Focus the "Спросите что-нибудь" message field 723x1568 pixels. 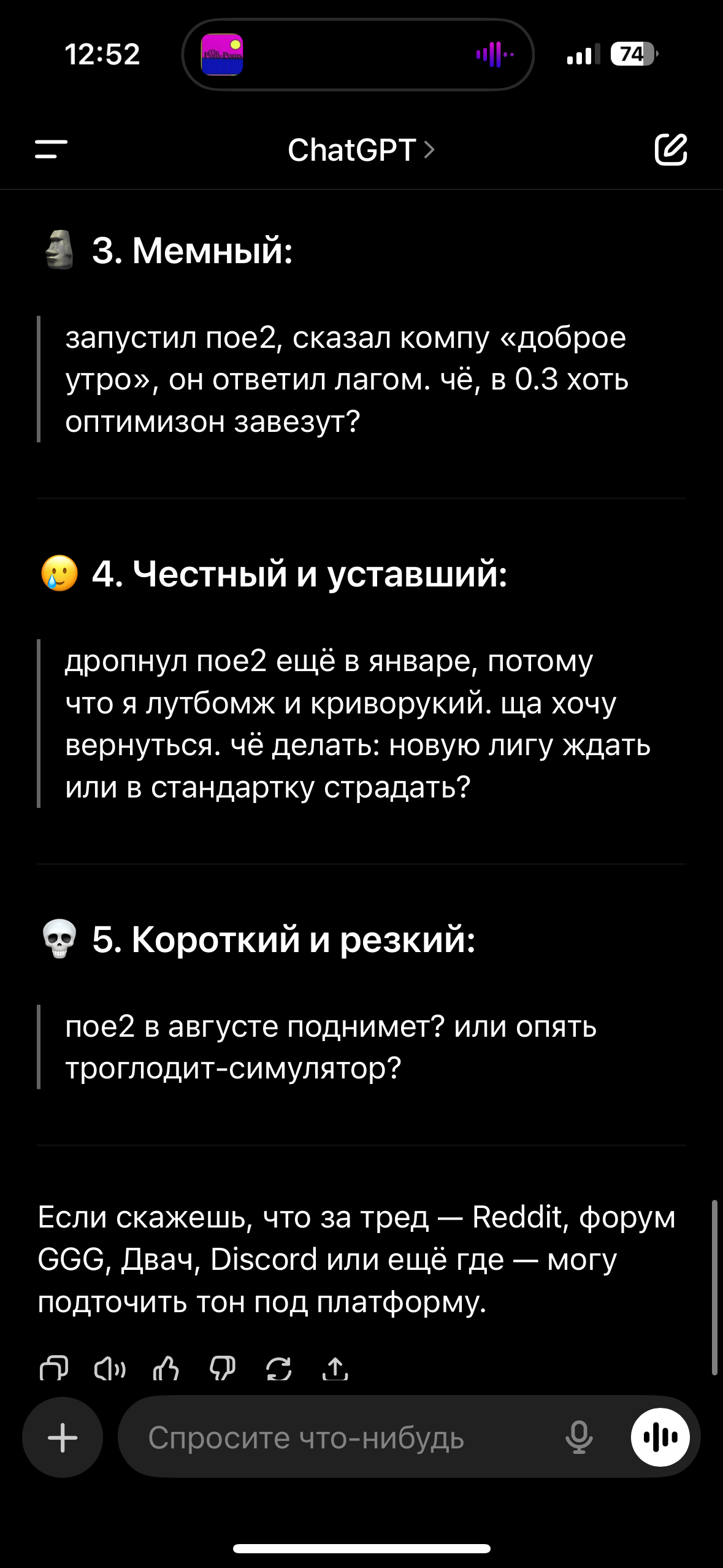pos(343,1437)
